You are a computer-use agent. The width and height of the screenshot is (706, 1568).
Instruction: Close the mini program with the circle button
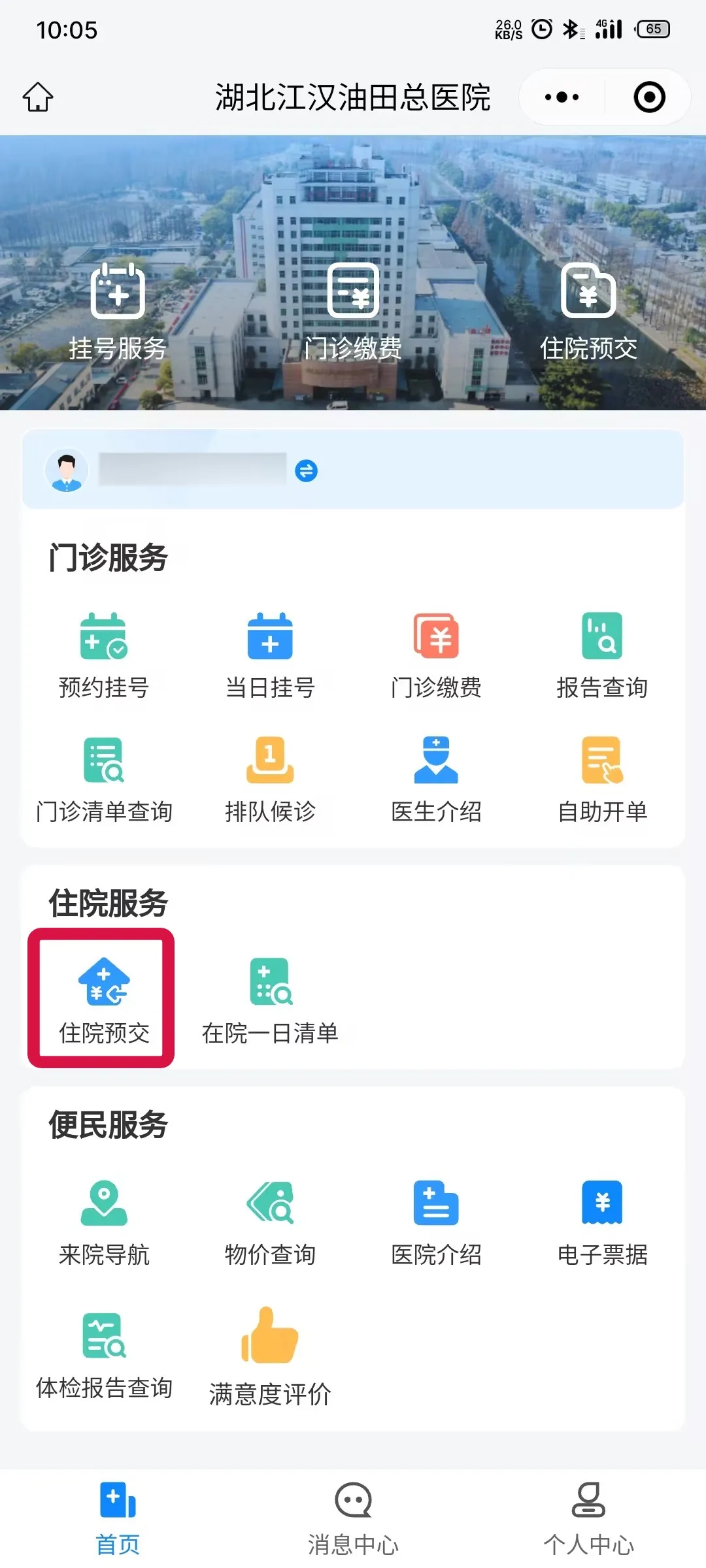point(649,97)
